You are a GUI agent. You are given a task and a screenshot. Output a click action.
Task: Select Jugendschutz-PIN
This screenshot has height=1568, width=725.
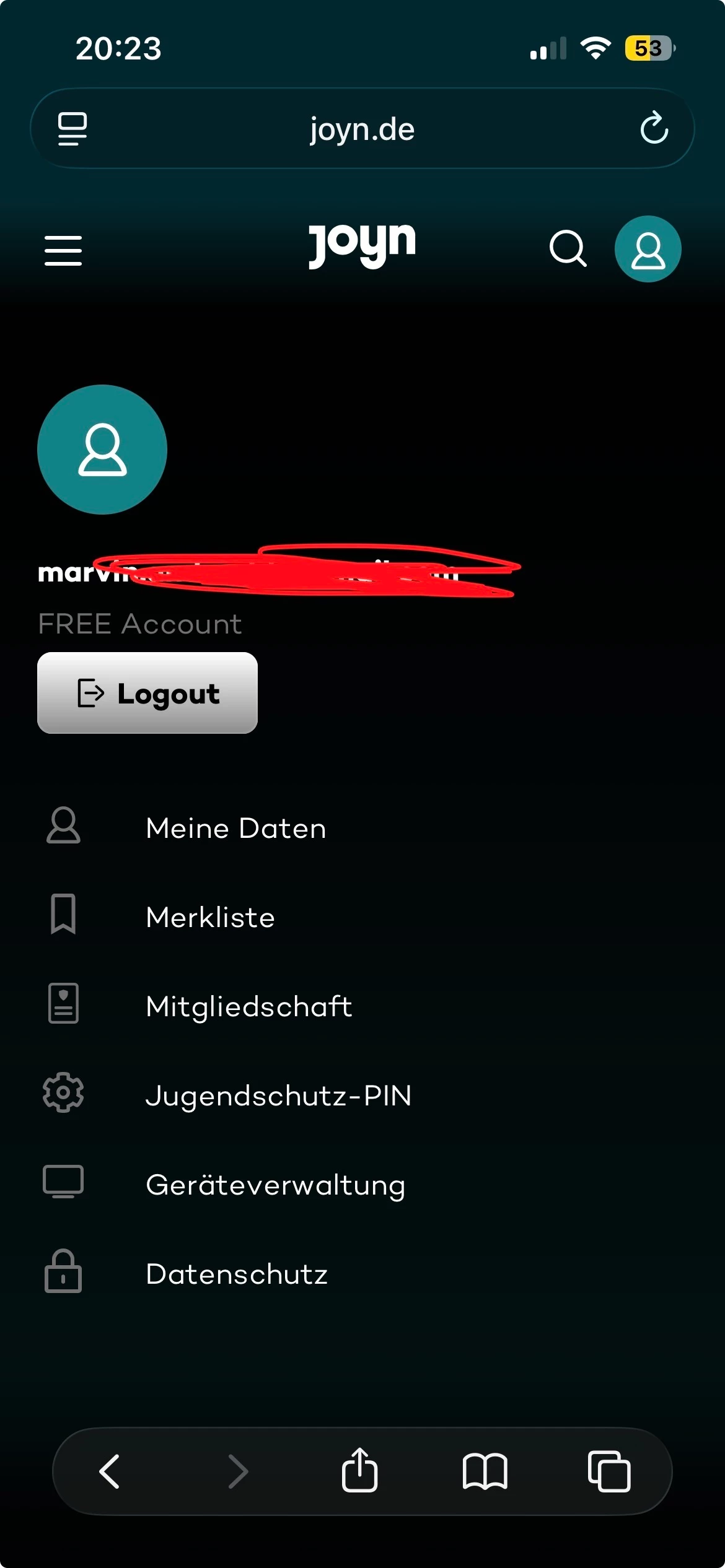point(278,1095)
